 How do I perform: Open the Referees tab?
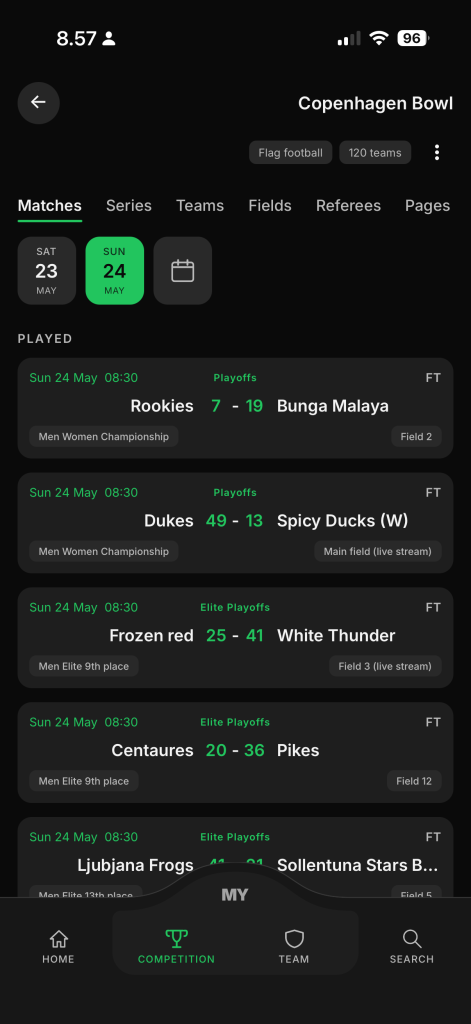coord(348,206)
